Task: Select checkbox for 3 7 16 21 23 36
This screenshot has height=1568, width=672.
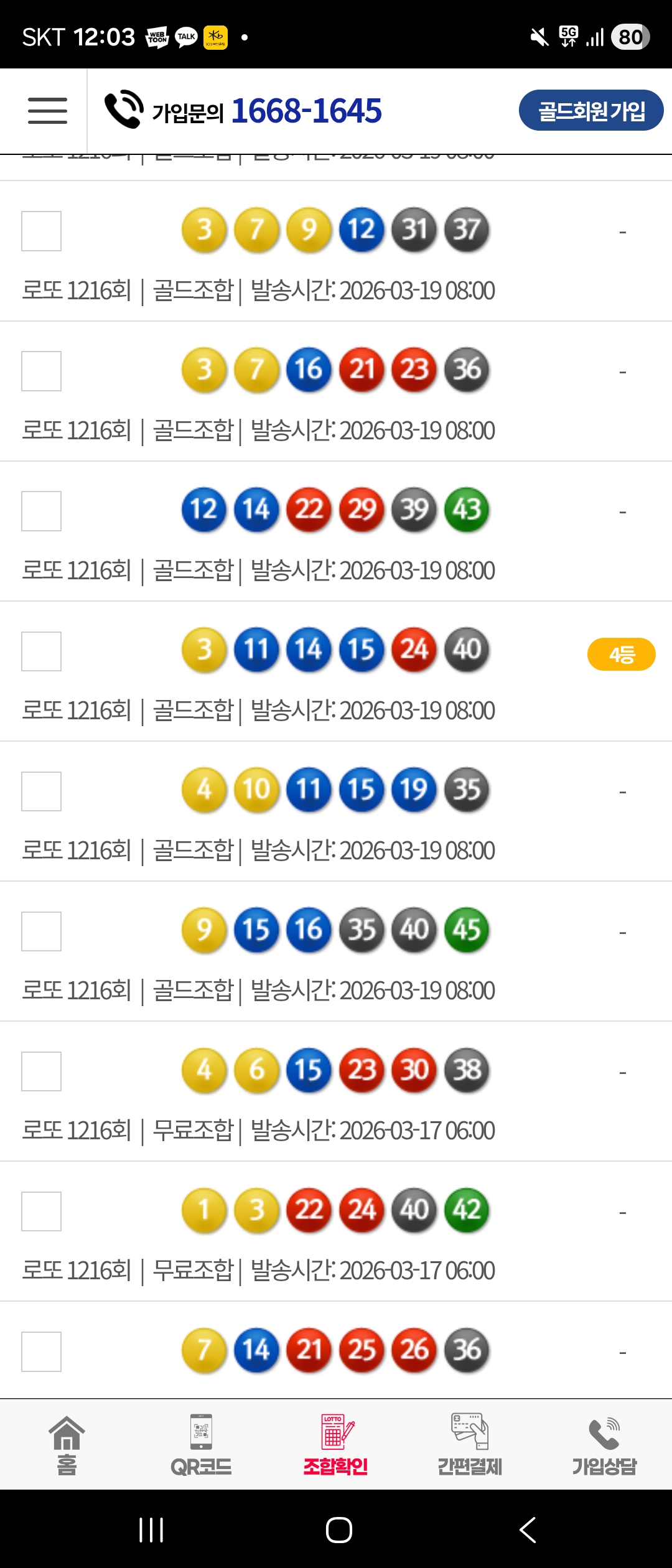Action: [41, 371]
